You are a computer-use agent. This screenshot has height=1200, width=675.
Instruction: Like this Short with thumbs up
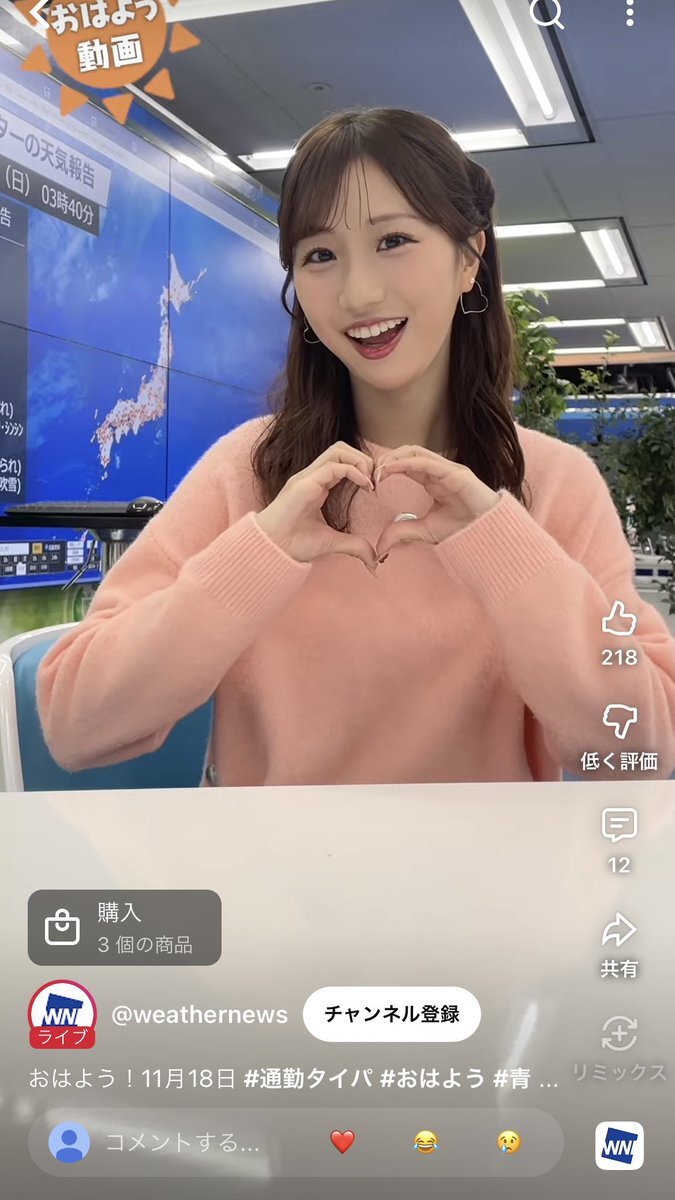[x=619, y=621]
